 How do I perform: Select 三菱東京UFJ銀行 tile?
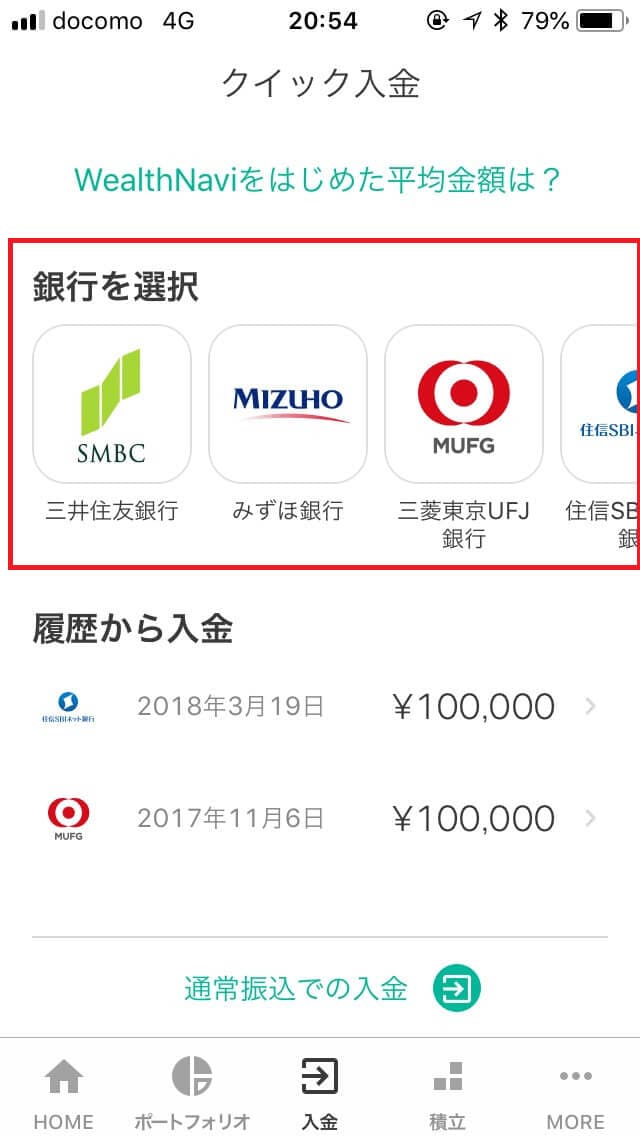click(463, 405)
